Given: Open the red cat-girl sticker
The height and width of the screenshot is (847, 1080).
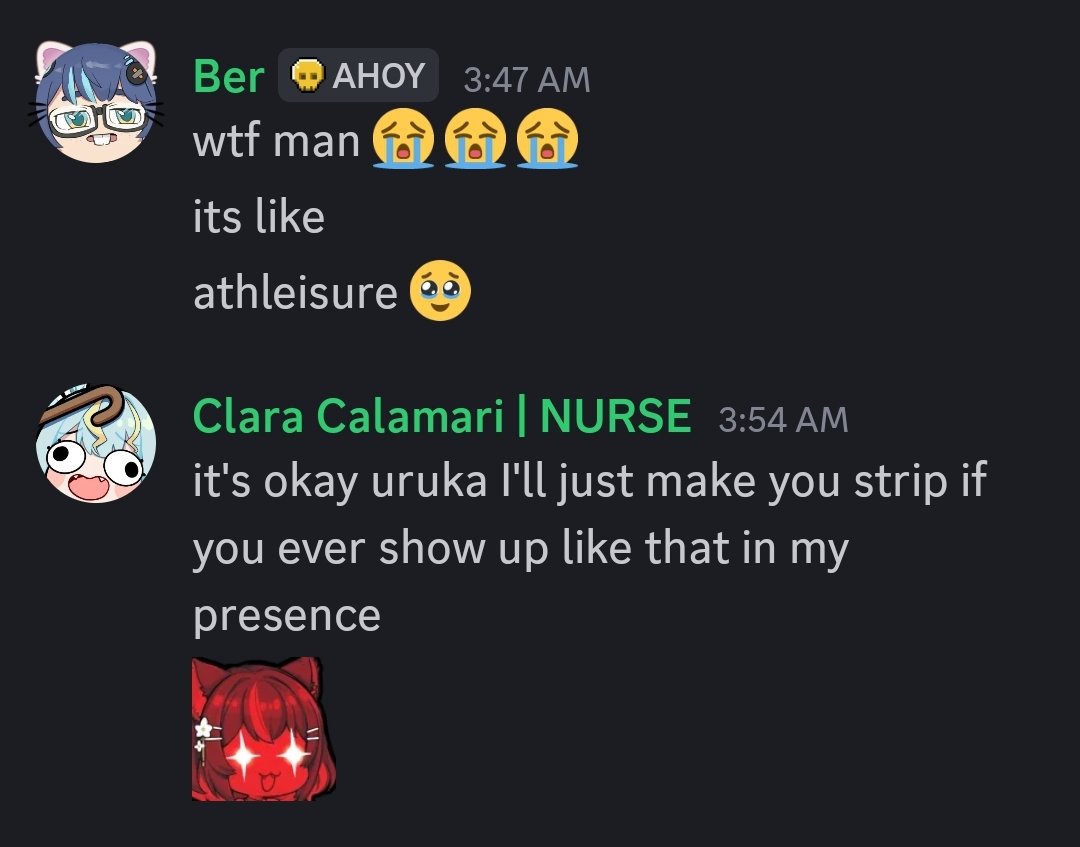Looking at the screenshot, I should (263, 729).
